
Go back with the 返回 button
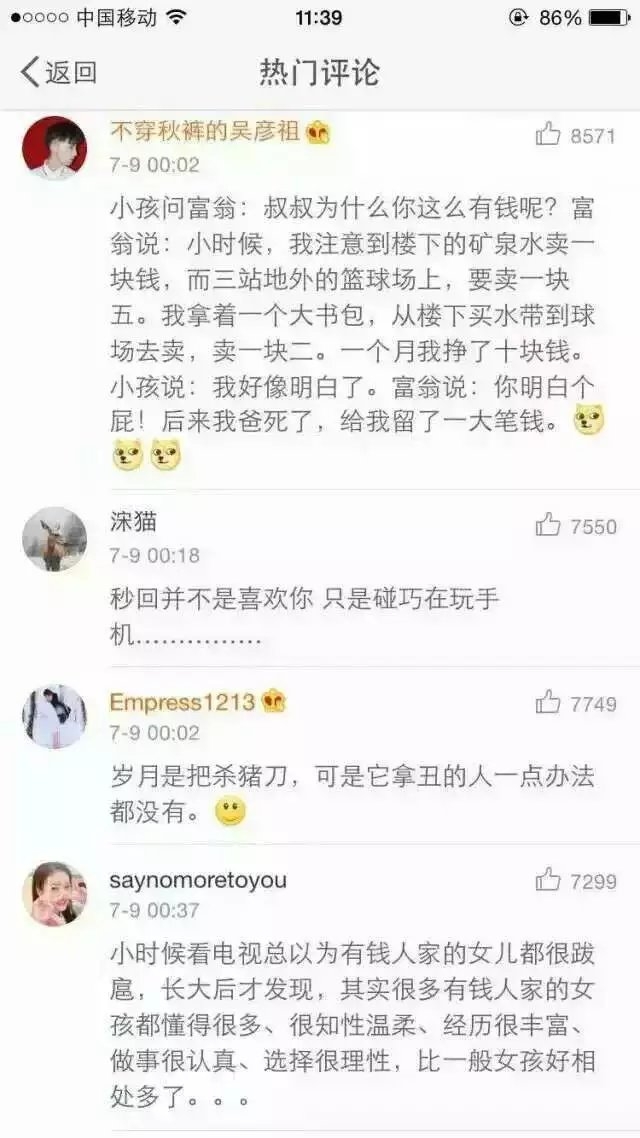tap(59, 73)
